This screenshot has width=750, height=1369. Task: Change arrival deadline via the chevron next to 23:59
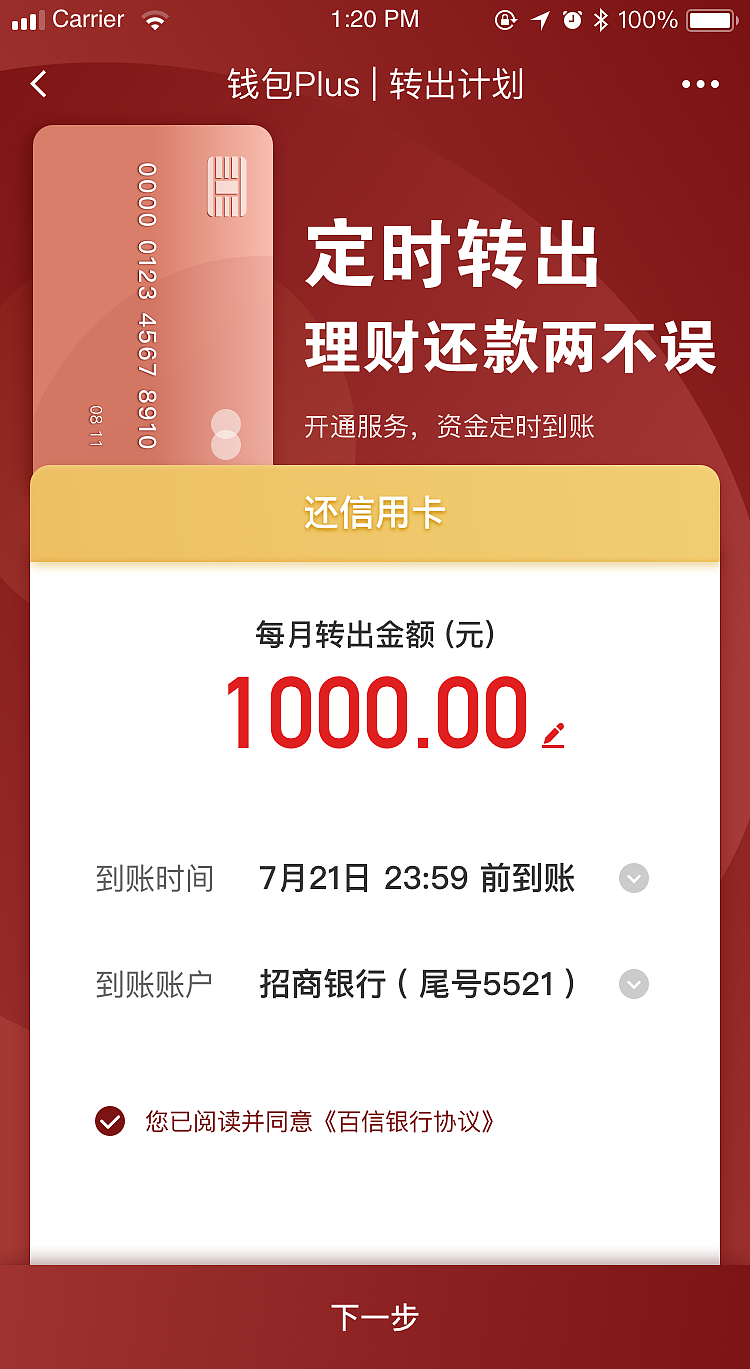pos(632,878)
